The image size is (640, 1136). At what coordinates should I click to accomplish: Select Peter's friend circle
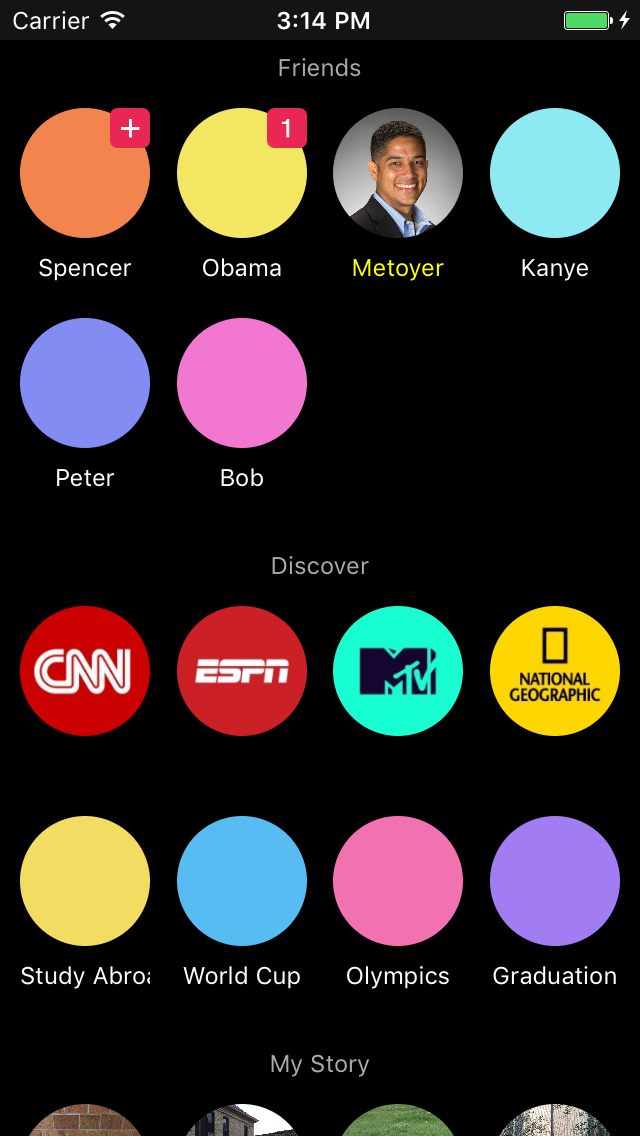[x=85, y=383]
